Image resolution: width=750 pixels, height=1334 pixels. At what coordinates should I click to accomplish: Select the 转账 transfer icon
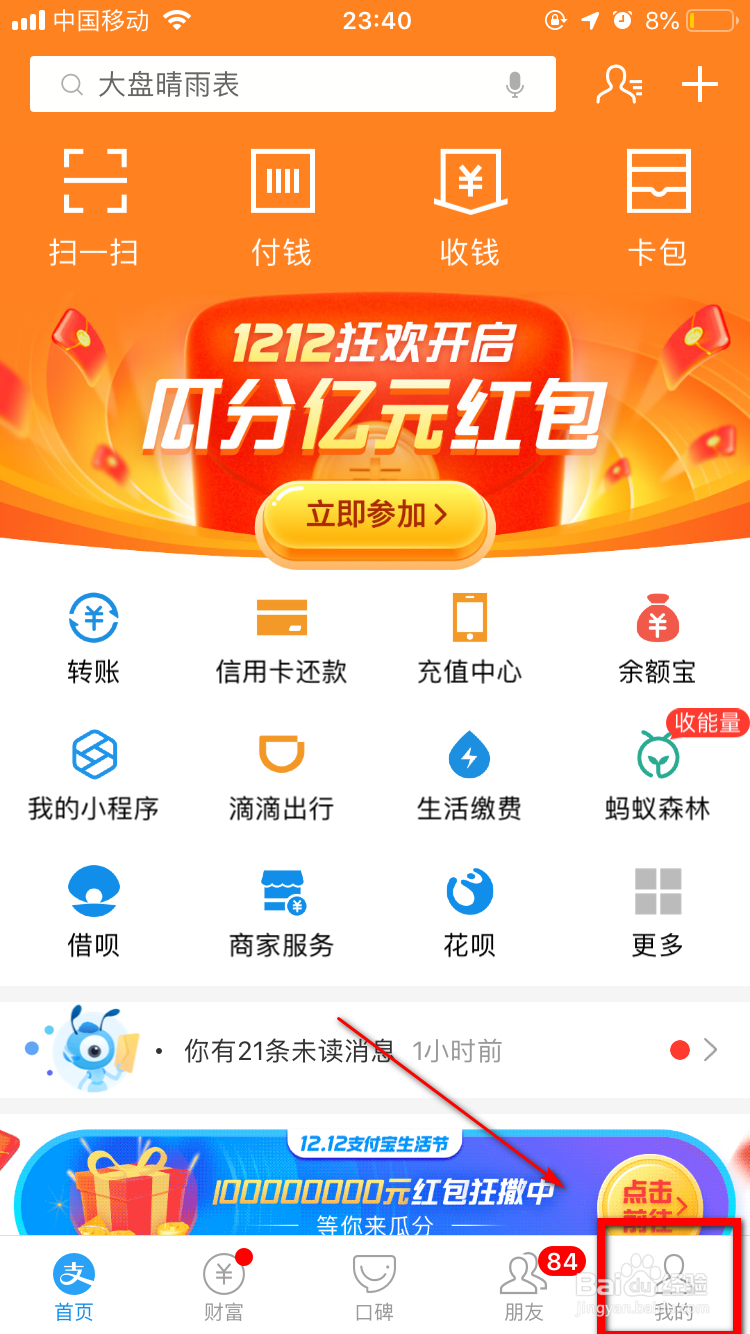coord(94,635)
